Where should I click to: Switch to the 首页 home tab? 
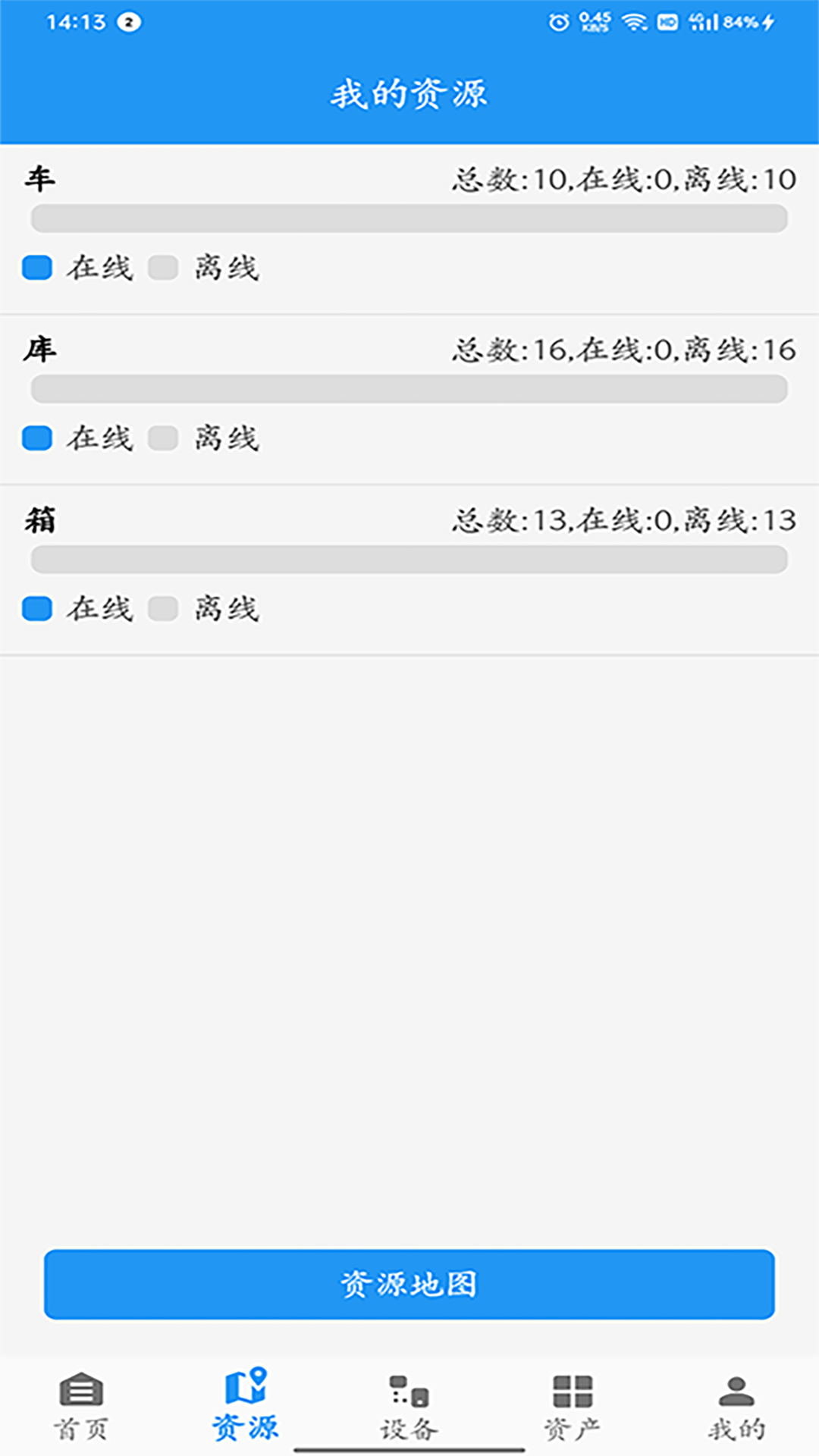81,1406
